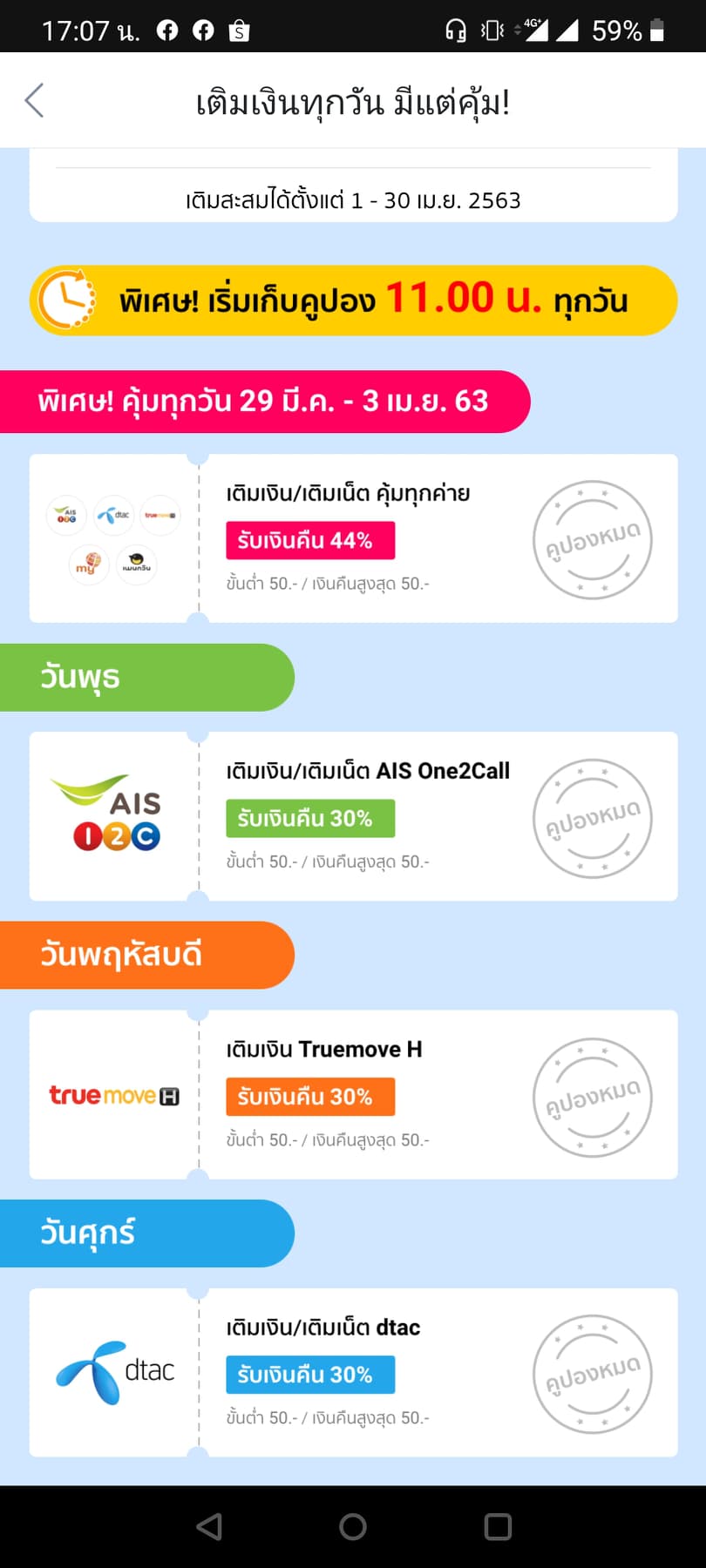Open recent apps from navigation bar
Screen dimensions: 706x1568
click(498, 1526)
